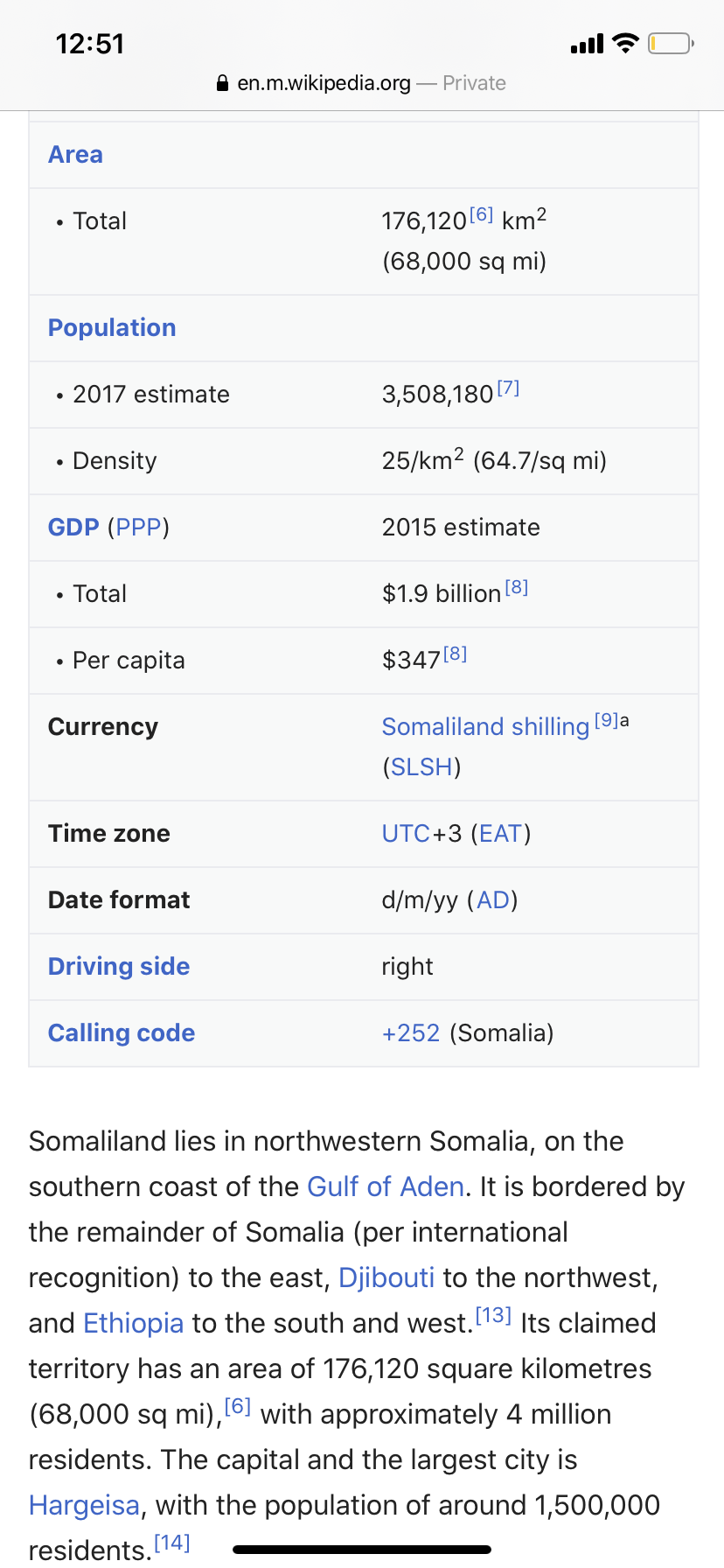Jump to reference [13] after Ethiopia sentence
Image resolution: width=724 pixels, height=1568 pixels.
[x=493, y=1317]
